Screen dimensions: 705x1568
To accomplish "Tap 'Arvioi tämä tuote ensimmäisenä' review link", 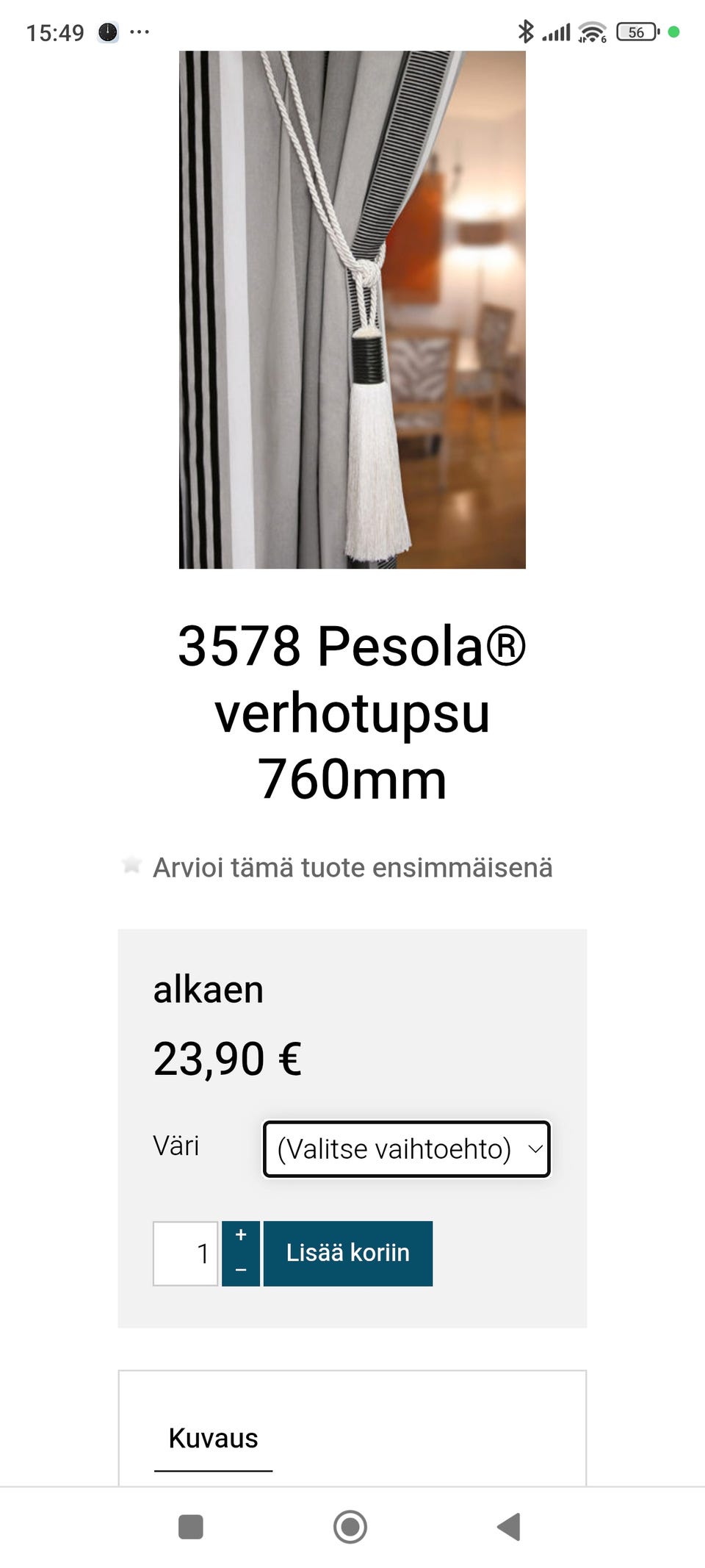I will (352, 868).
